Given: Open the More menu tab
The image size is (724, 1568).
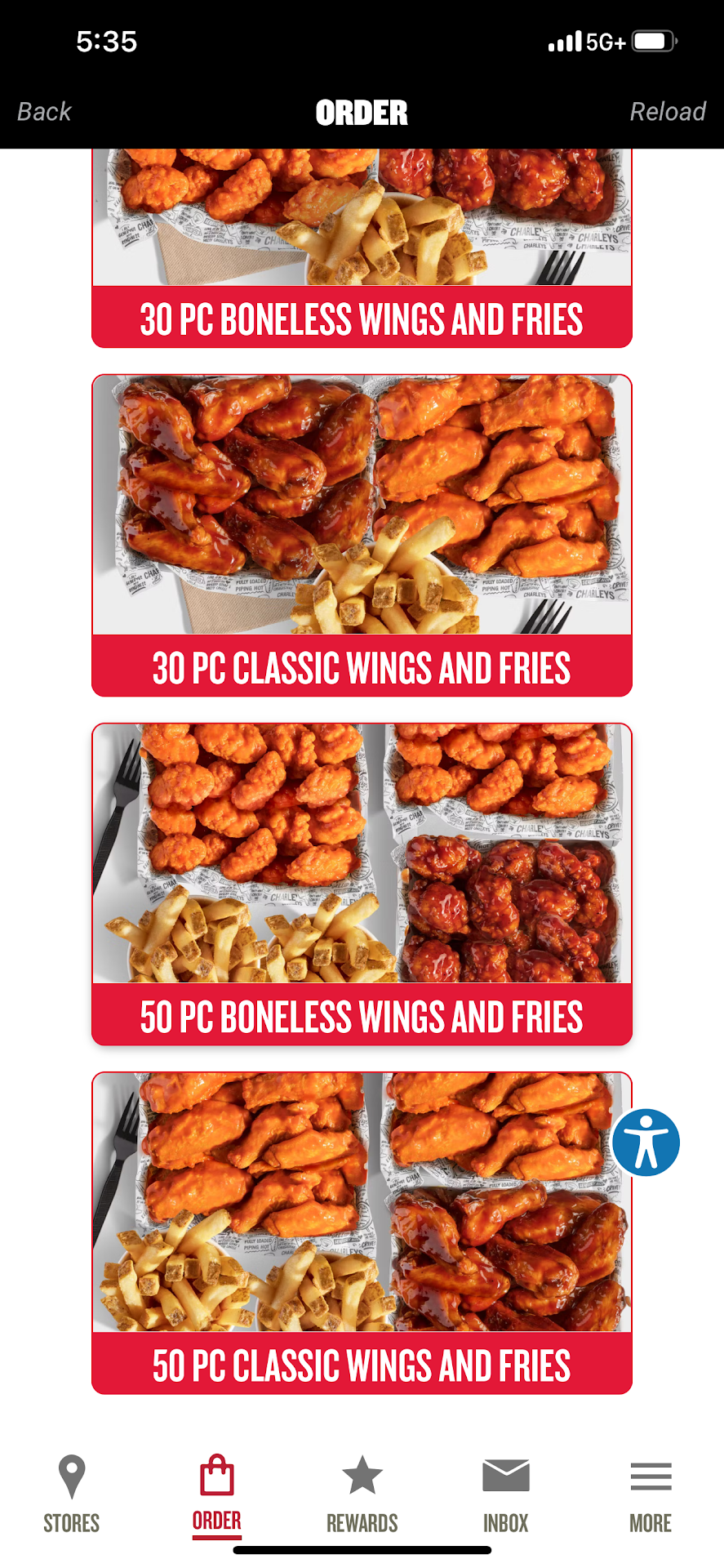Looking at the screenshot, I should click(651, 1494).
